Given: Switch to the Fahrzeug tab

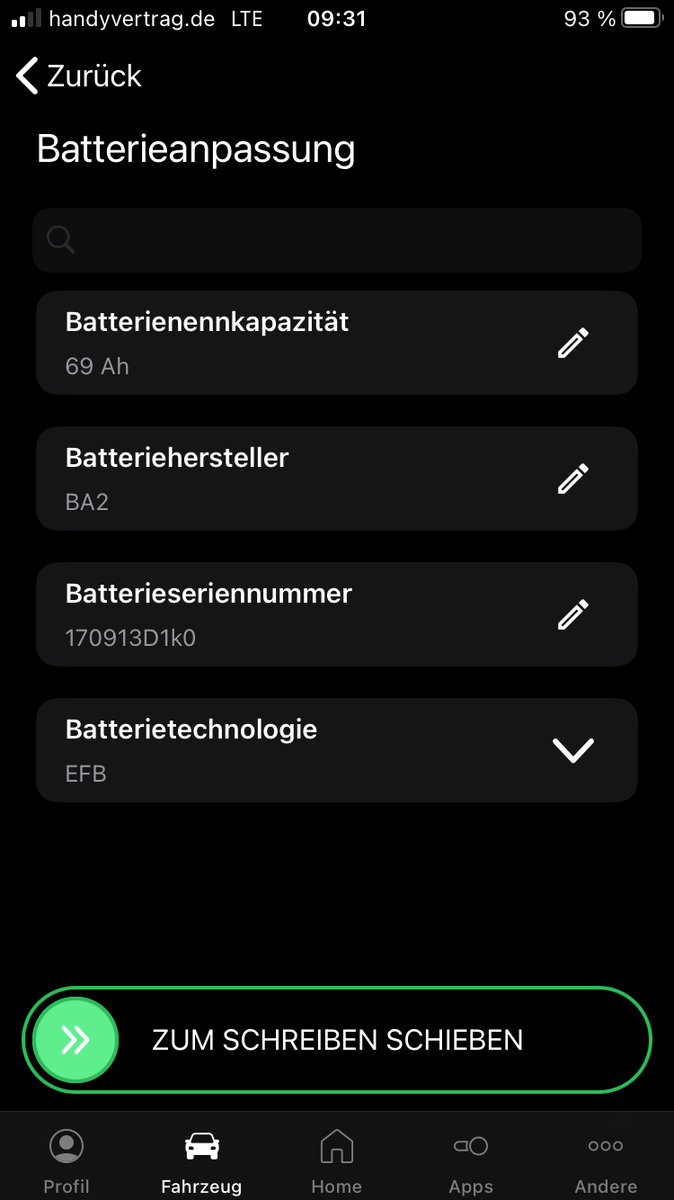Looking at the screenshot, I should point(202,1160).
